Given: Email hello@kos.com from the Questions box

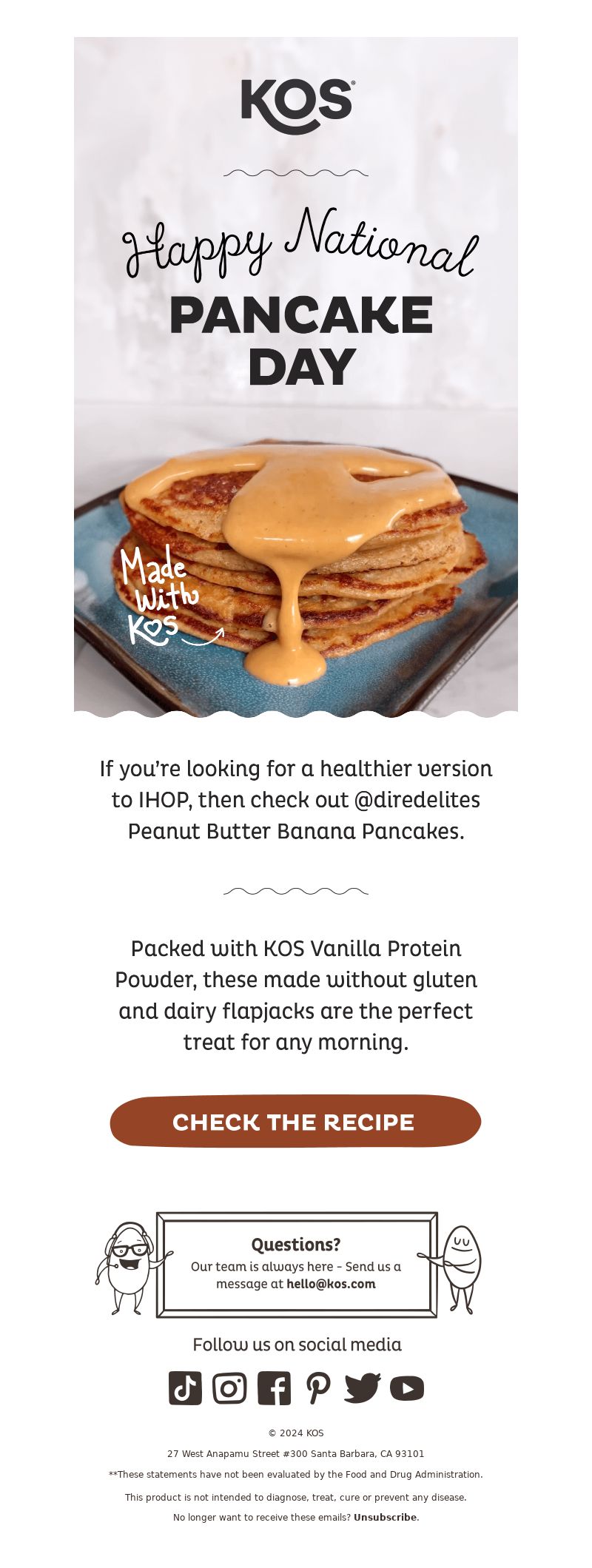Looking at the screenshot, I should [331, 1284].
